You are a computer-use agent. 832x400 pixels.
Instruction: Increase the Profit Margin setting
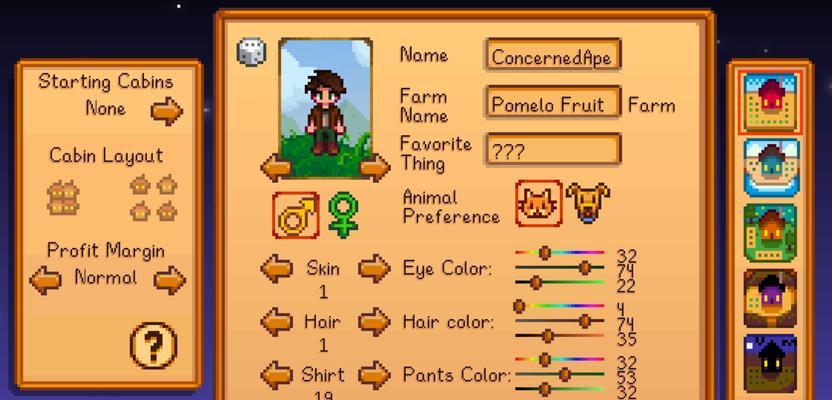tap(169, 279)
